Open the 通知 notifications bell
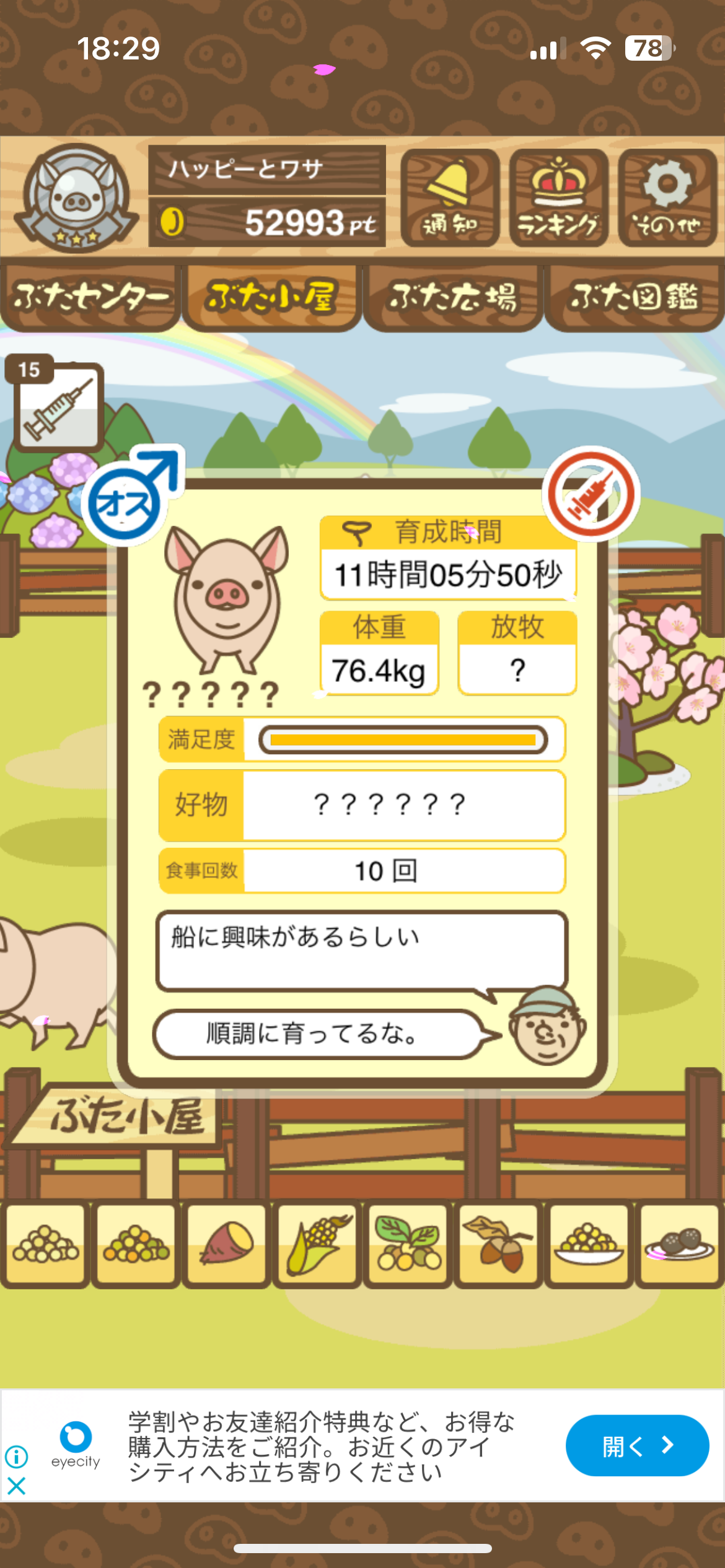The image size is (725, 1568). pos(450,198)
